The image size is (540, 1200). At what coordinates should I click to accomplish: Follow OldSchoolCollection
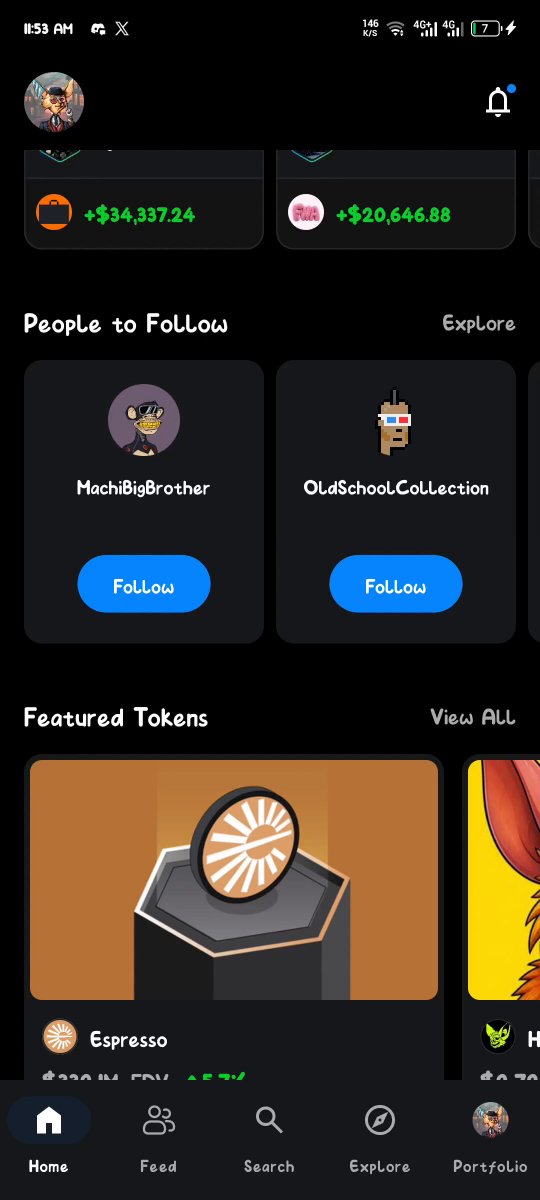[x=396, y=584]
